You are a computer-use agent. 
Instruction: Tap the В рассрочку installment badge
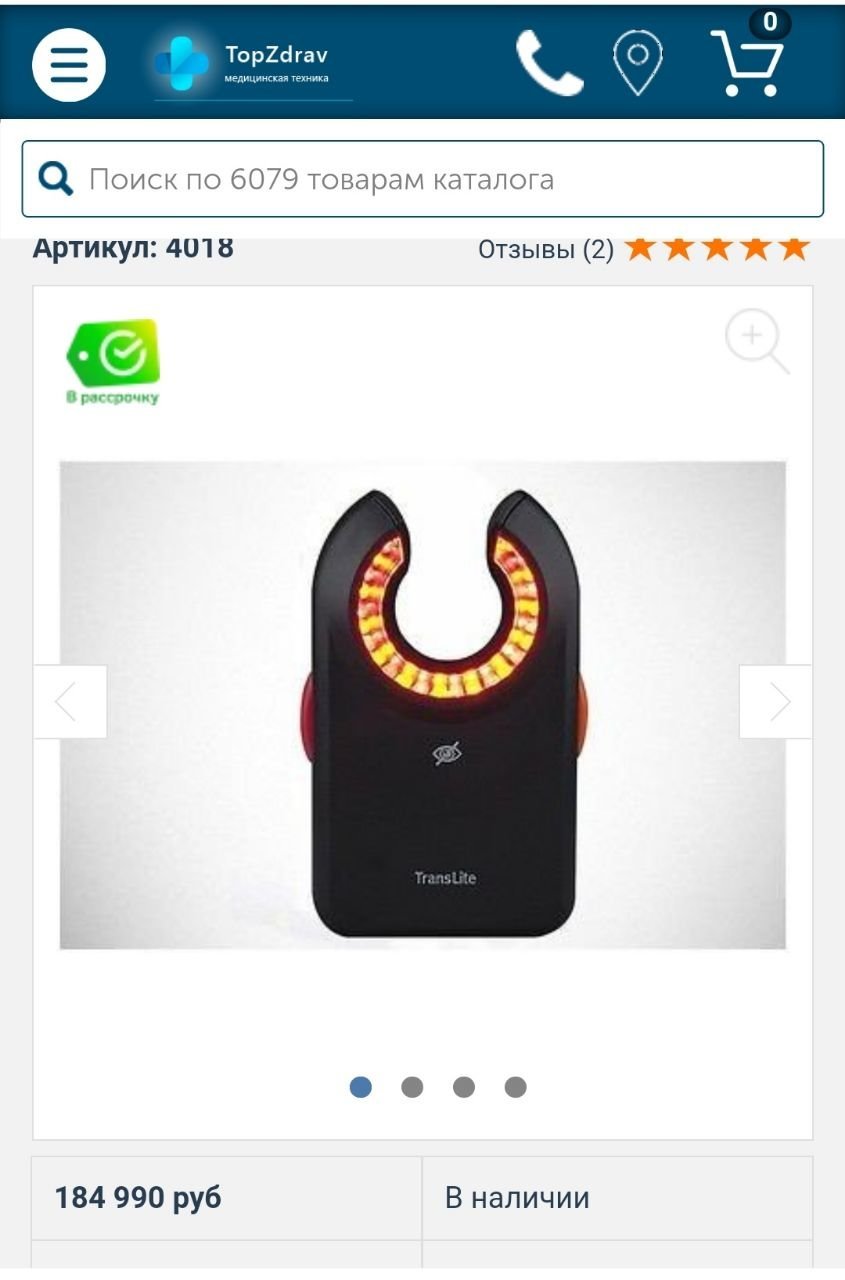pos(112,362)
